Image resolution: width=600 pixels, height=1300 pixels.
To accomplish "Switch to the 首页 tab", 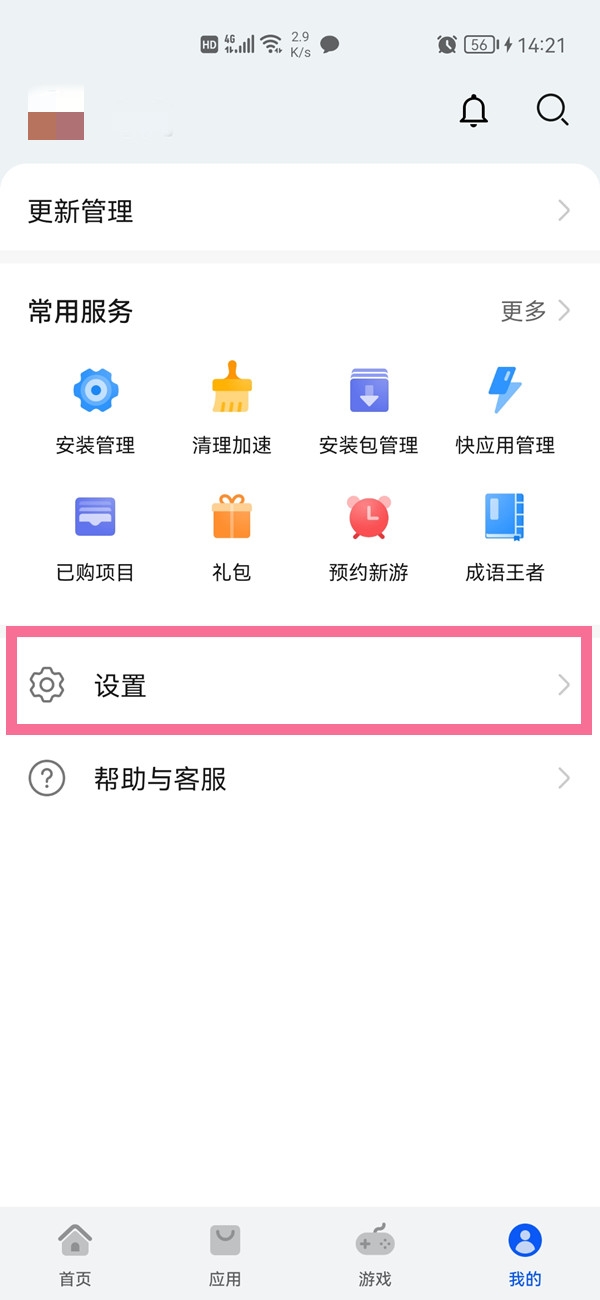I will [x=75, y=1254].
